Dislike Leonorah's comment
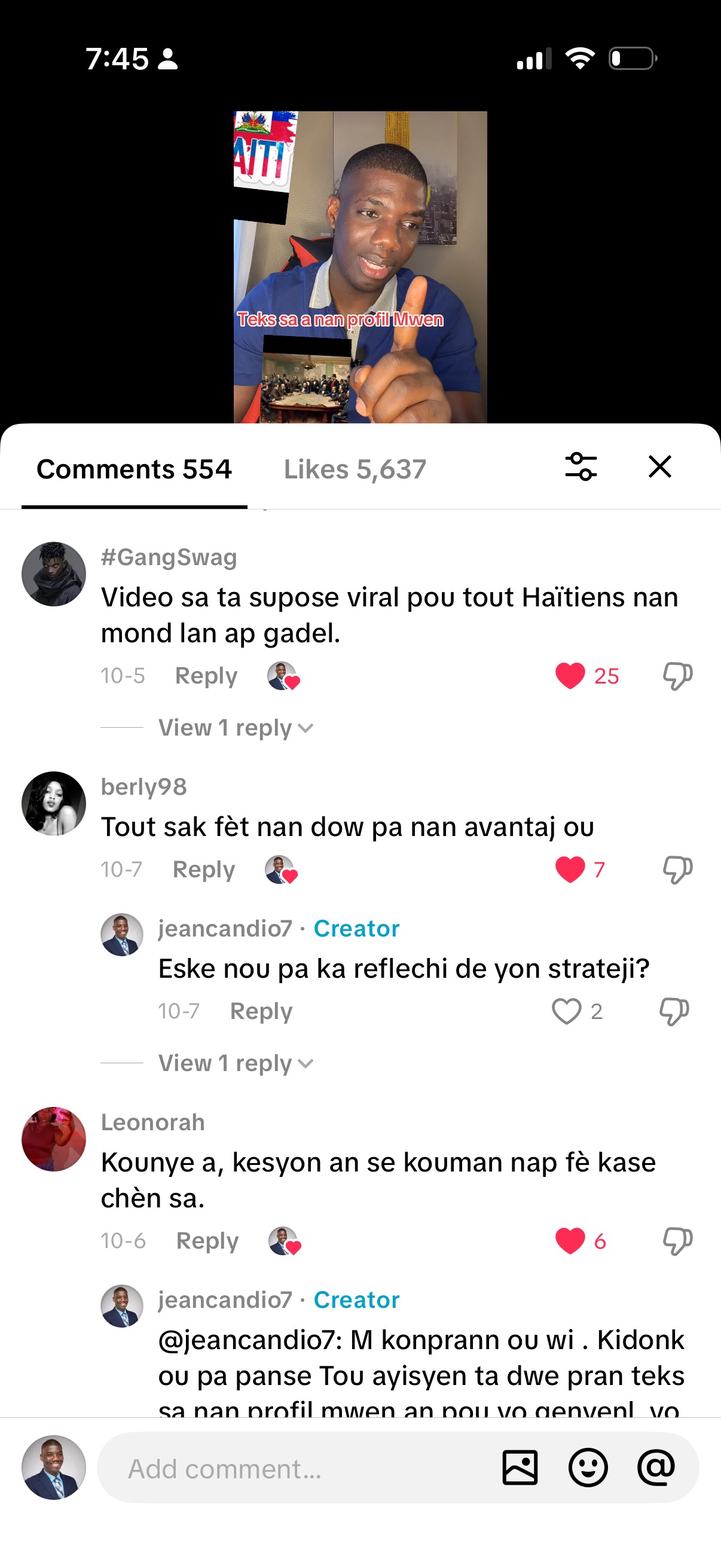The image size is (721, 1568). pyautogui.click(x=677, y=1240)
